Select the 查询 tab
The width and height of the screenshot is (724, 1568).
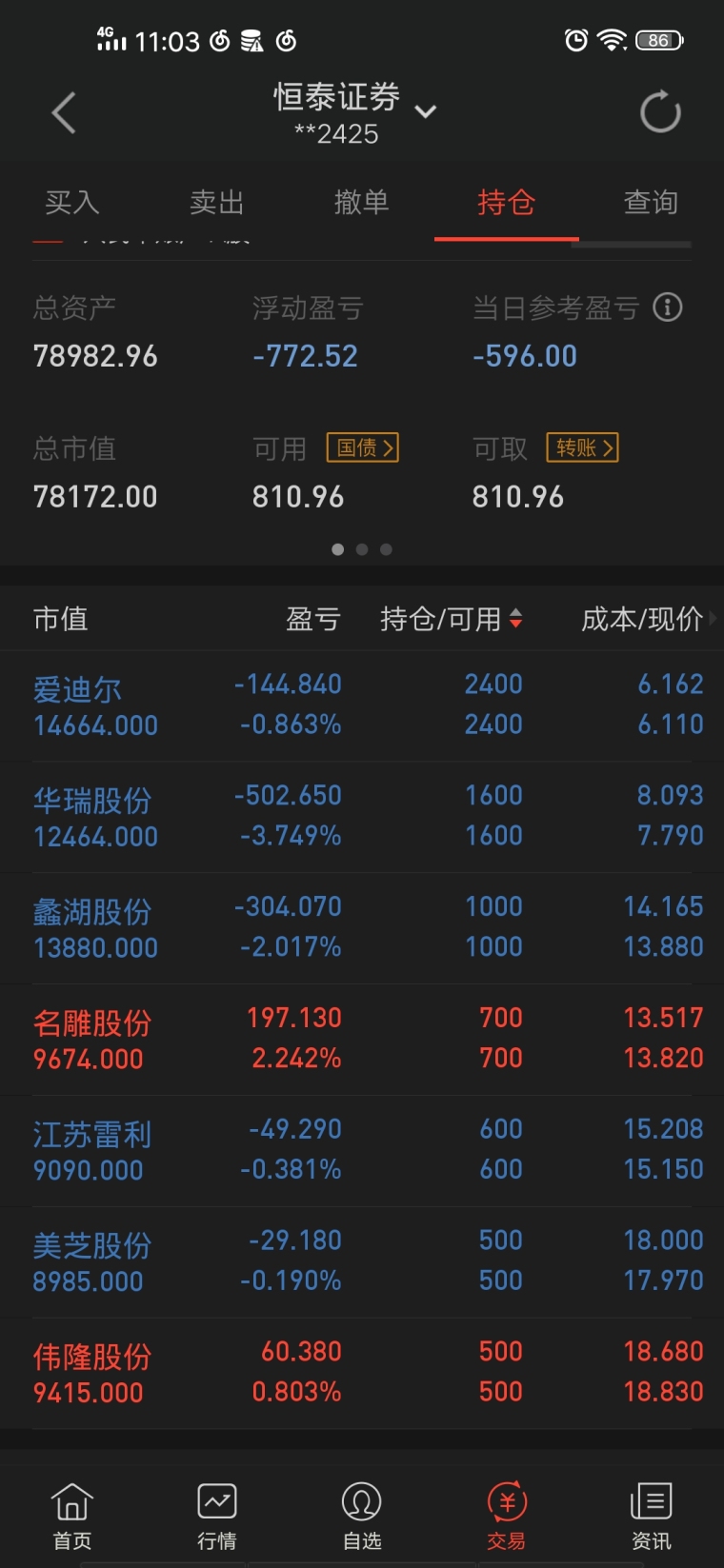click(651, 203)
